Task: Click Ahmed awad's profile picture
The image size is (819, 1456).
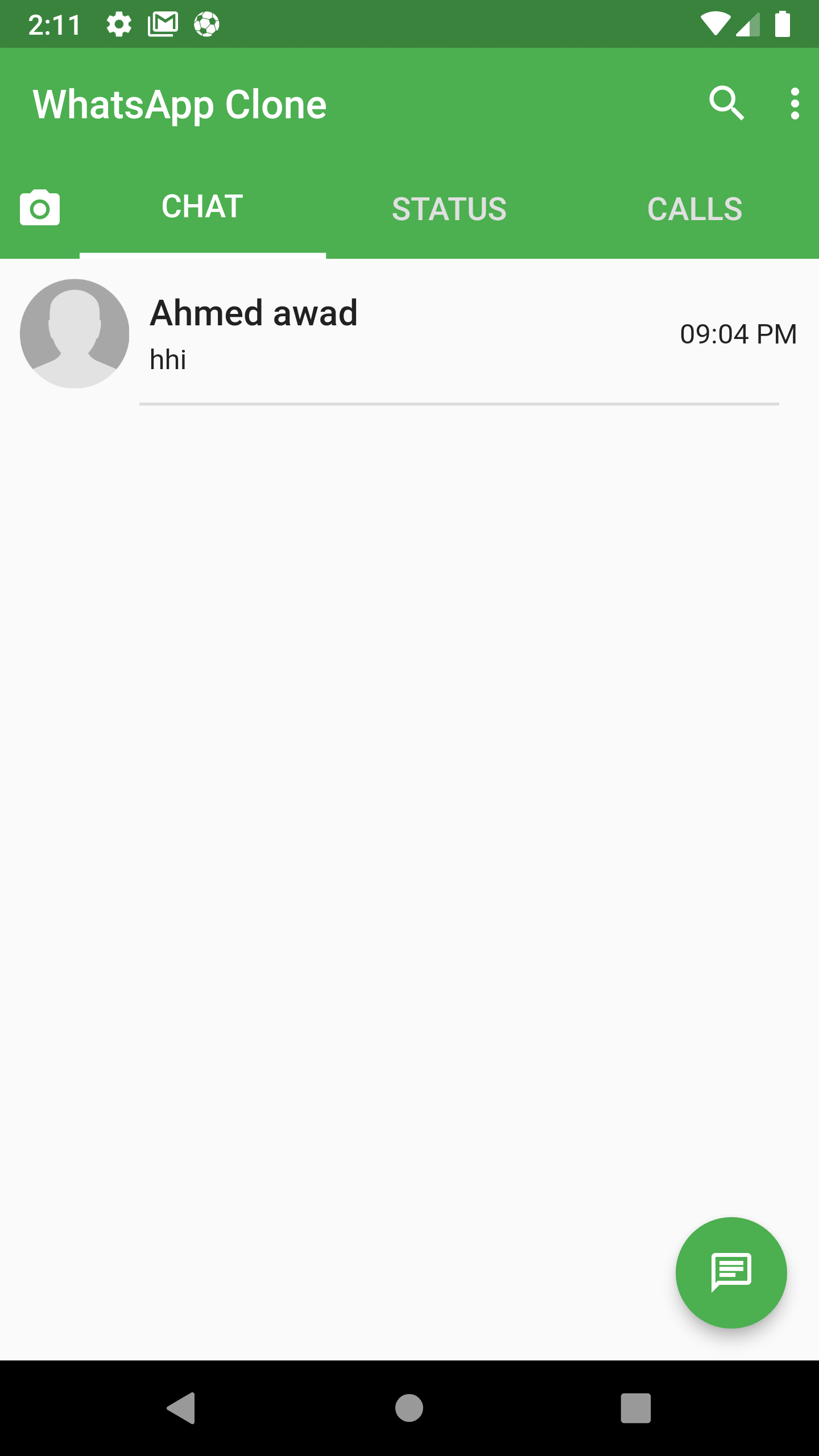Action: pyautogui.click(x=74, y=333)
